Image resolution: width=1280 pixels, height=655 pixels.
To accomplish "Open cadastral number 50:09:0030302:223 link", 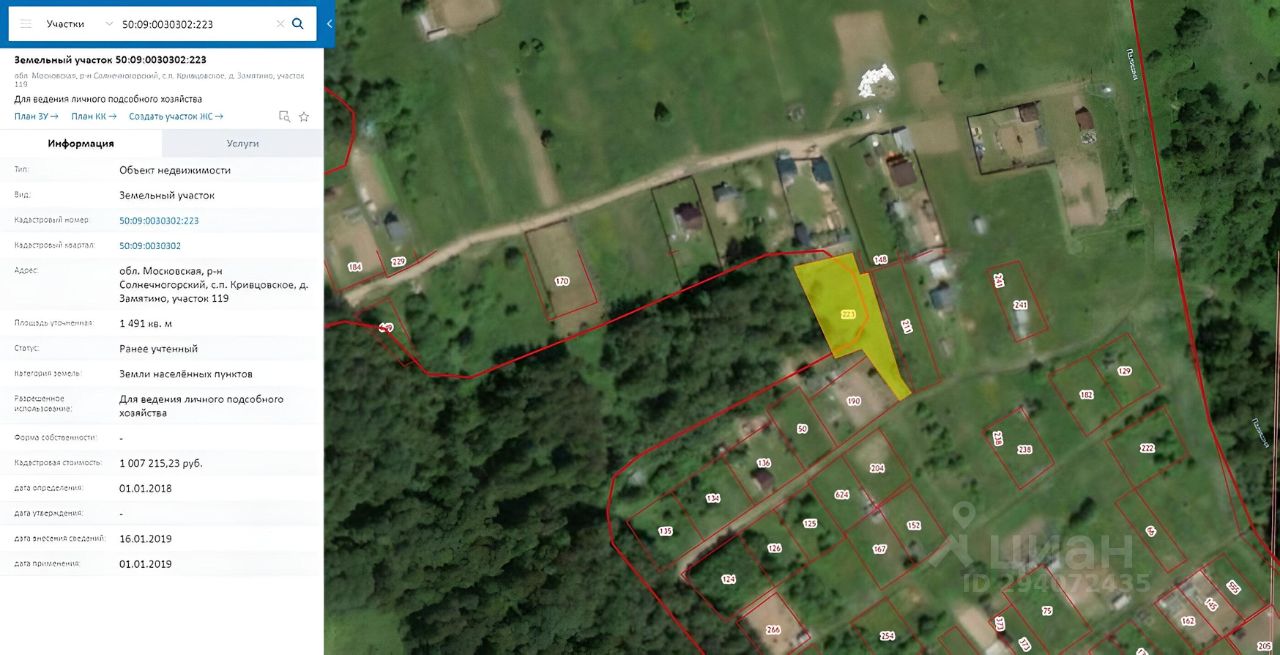I will (159, 221).
